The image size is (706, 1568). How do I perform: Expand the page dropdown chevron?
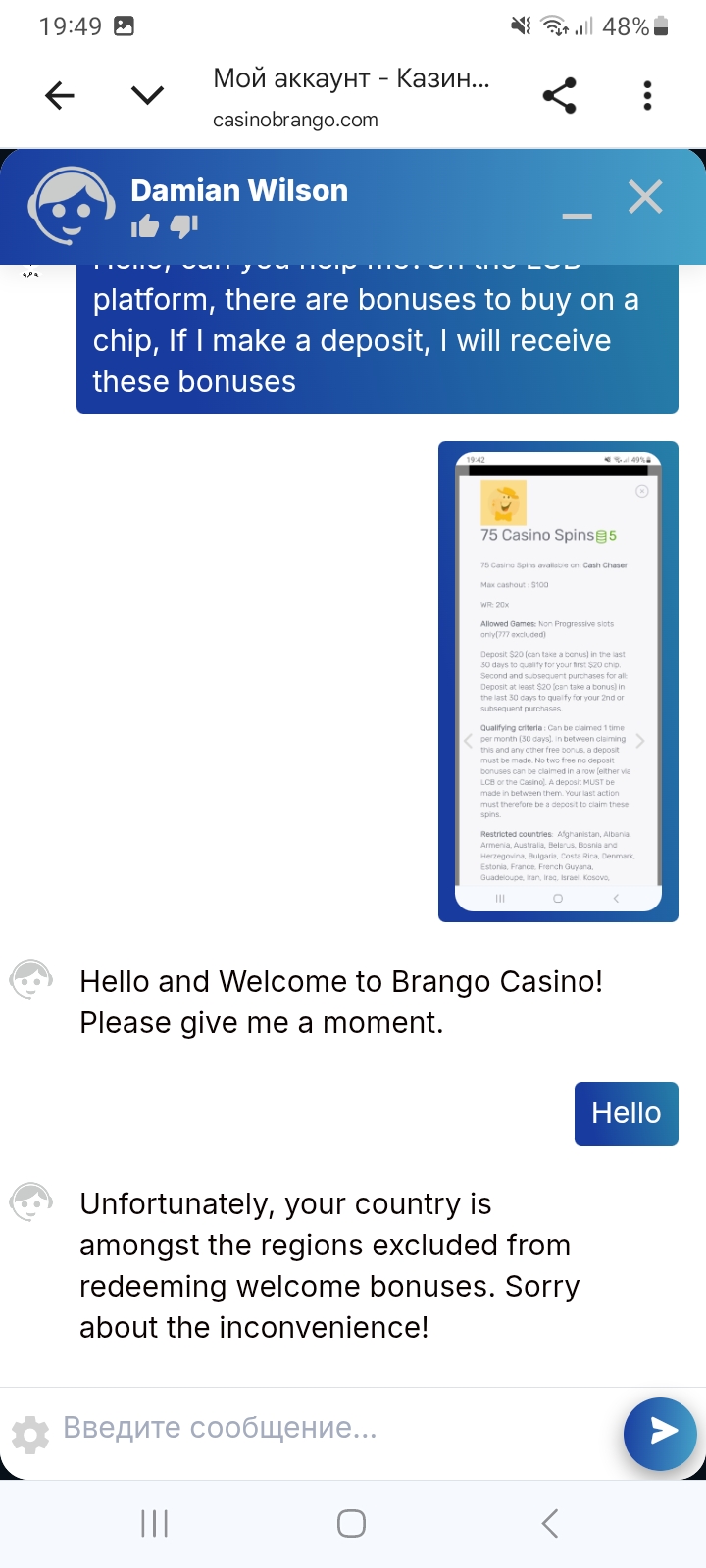[x=147, y=95]
